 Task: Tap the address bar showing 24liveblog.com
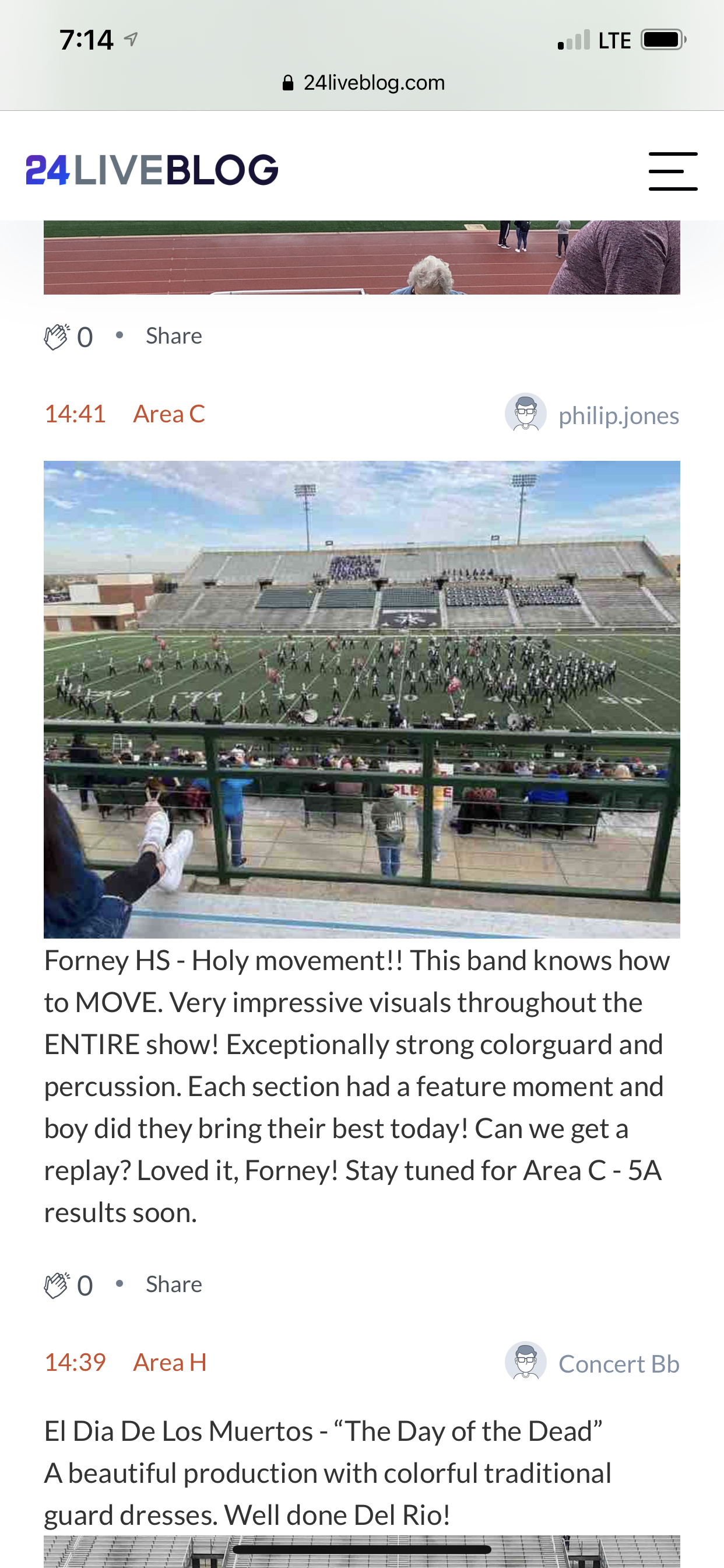tap(363, 83)
